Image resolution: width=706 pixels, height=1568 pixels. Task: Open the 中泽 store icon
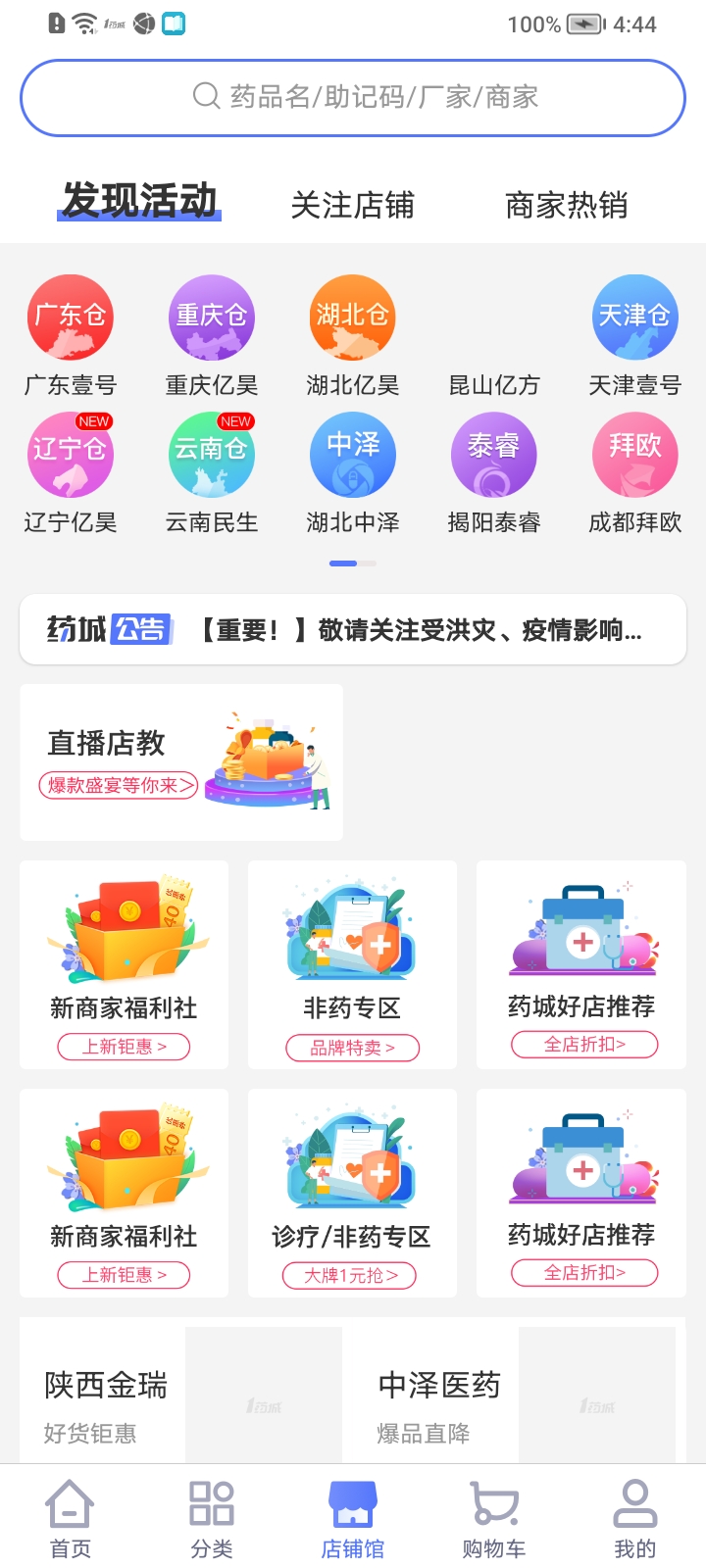[352, 454]
